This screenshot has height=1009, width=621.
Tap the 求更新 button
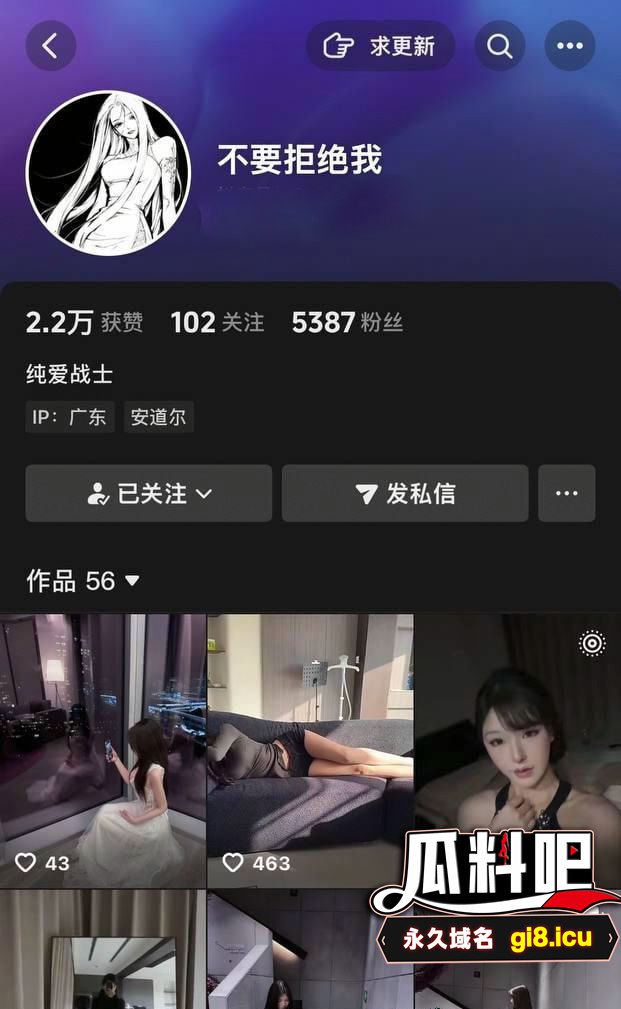[380, 46]
